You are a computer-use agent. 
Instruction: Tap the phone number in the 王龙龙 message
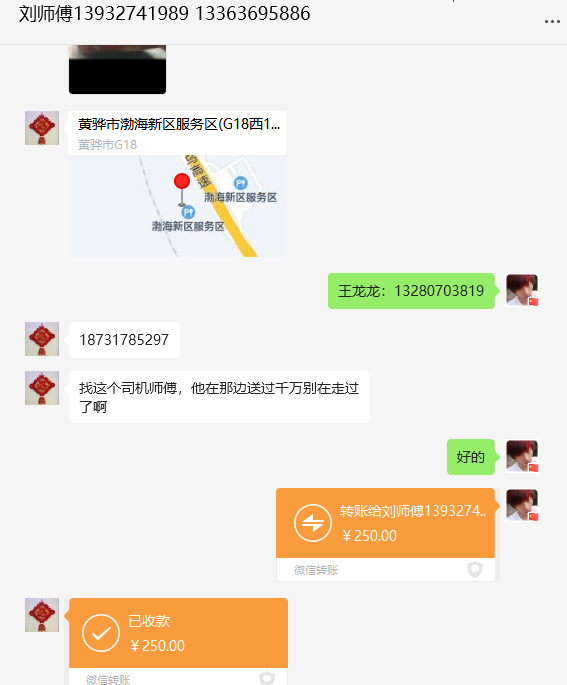click(439, 291)
